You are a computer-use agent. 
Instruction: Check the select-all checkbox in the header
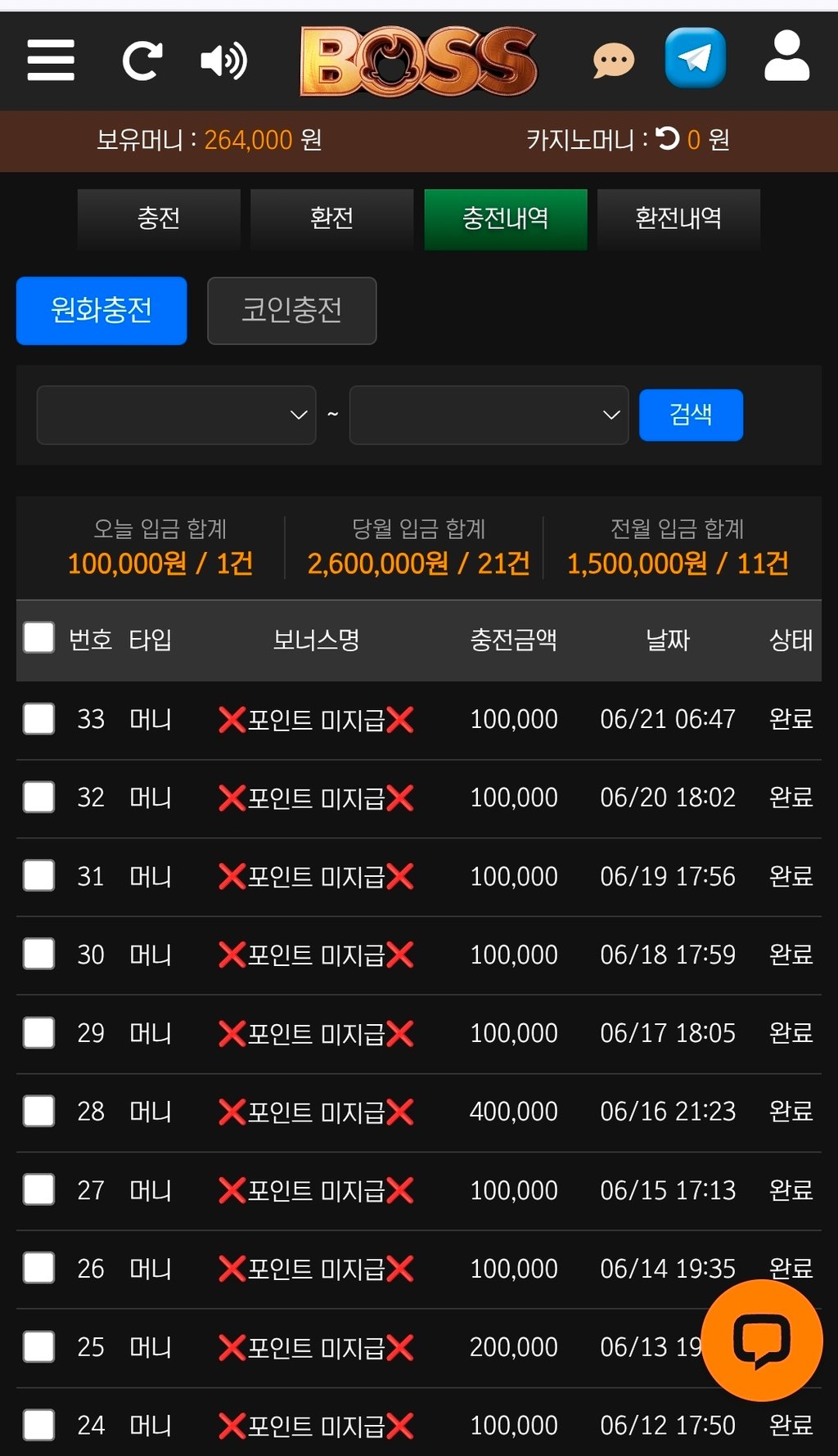point(38,638)
